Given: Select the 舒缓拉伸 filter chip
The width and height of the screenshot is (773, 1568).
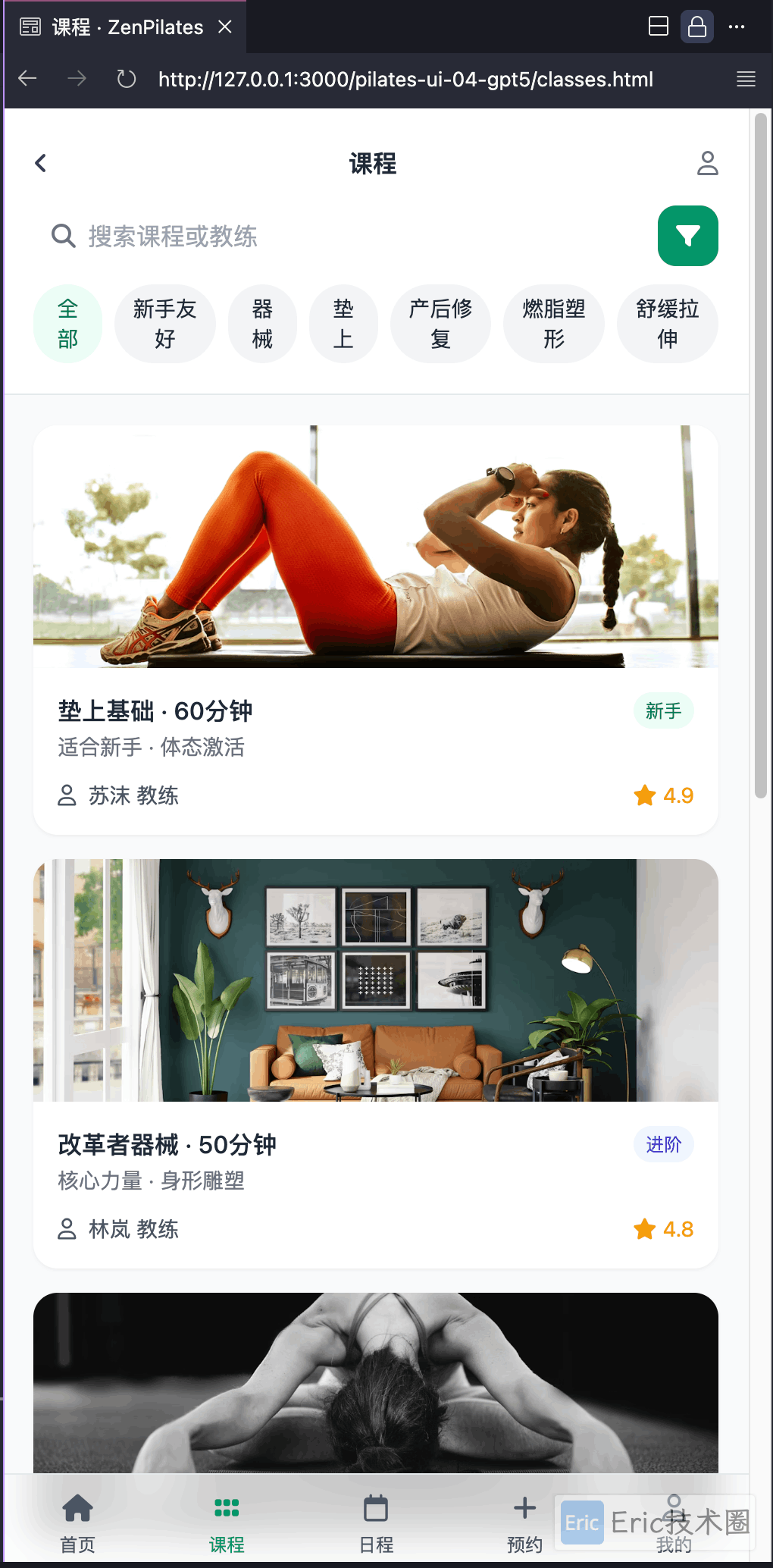Looking at the screenshot, I should coord(667,324).
